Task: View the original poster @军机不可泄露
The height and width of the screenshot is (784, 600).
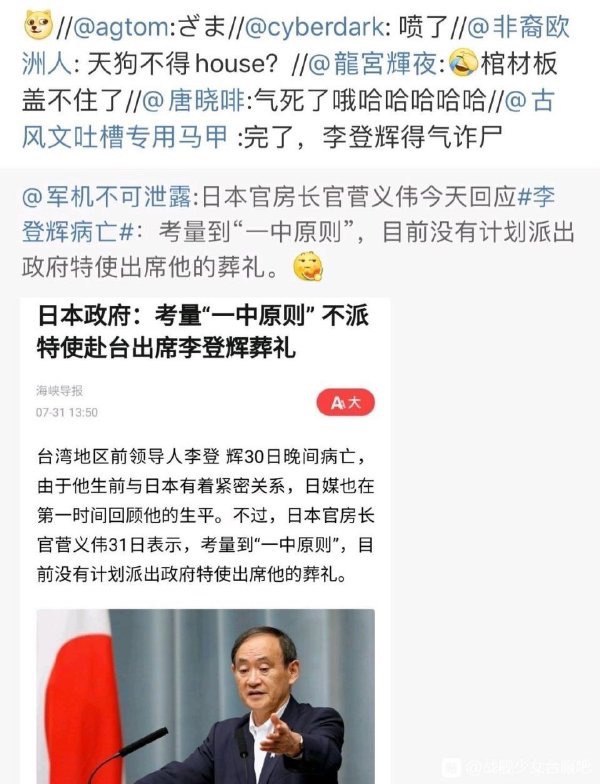Action: point(106,196)
